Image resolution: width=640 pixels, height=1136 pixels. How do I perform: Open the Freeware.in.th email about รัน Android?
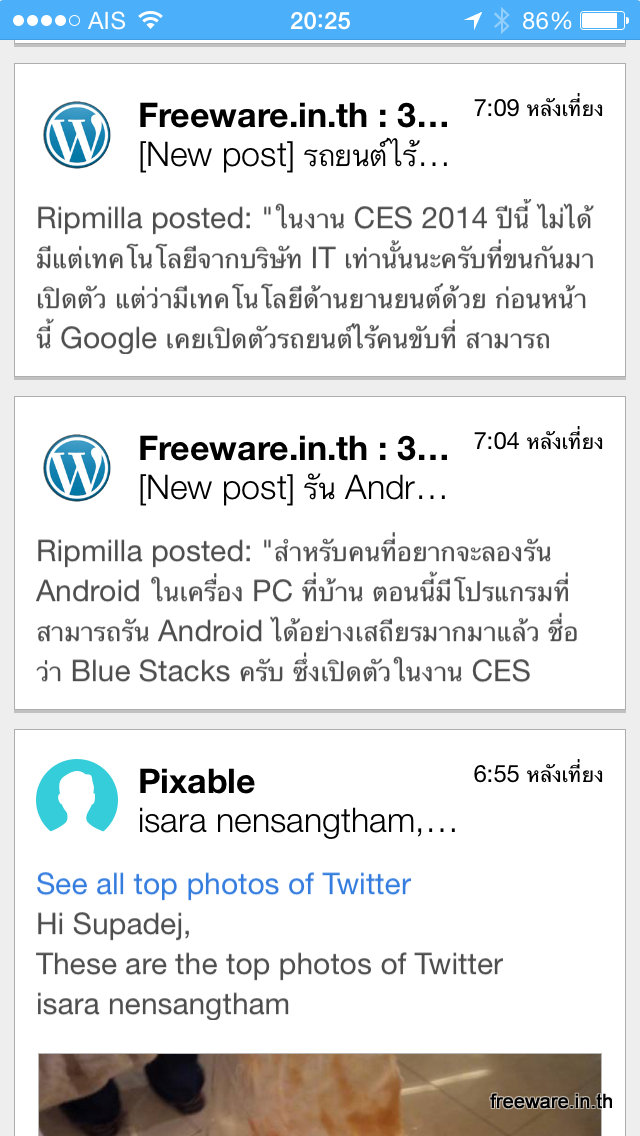[320, 553]
